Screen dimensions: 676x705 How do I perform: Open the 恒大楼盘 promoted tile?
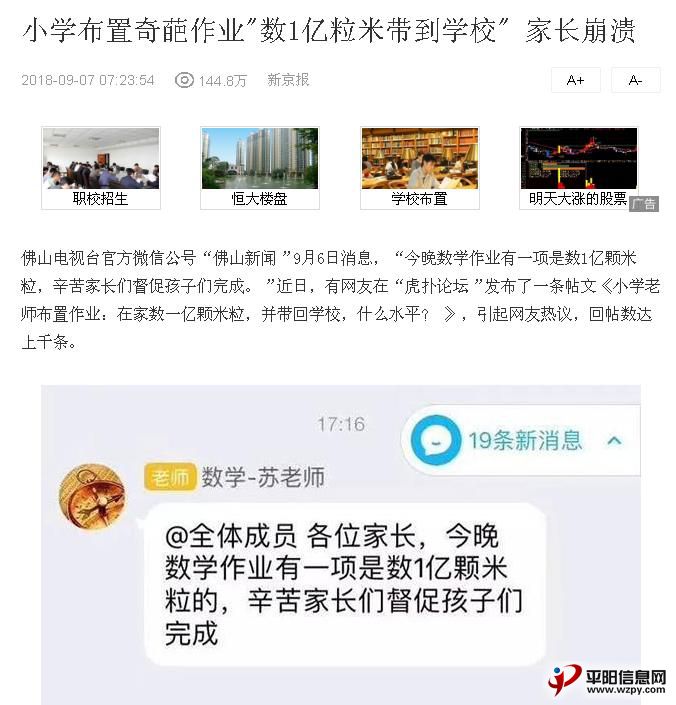click(x=259, y=167)
